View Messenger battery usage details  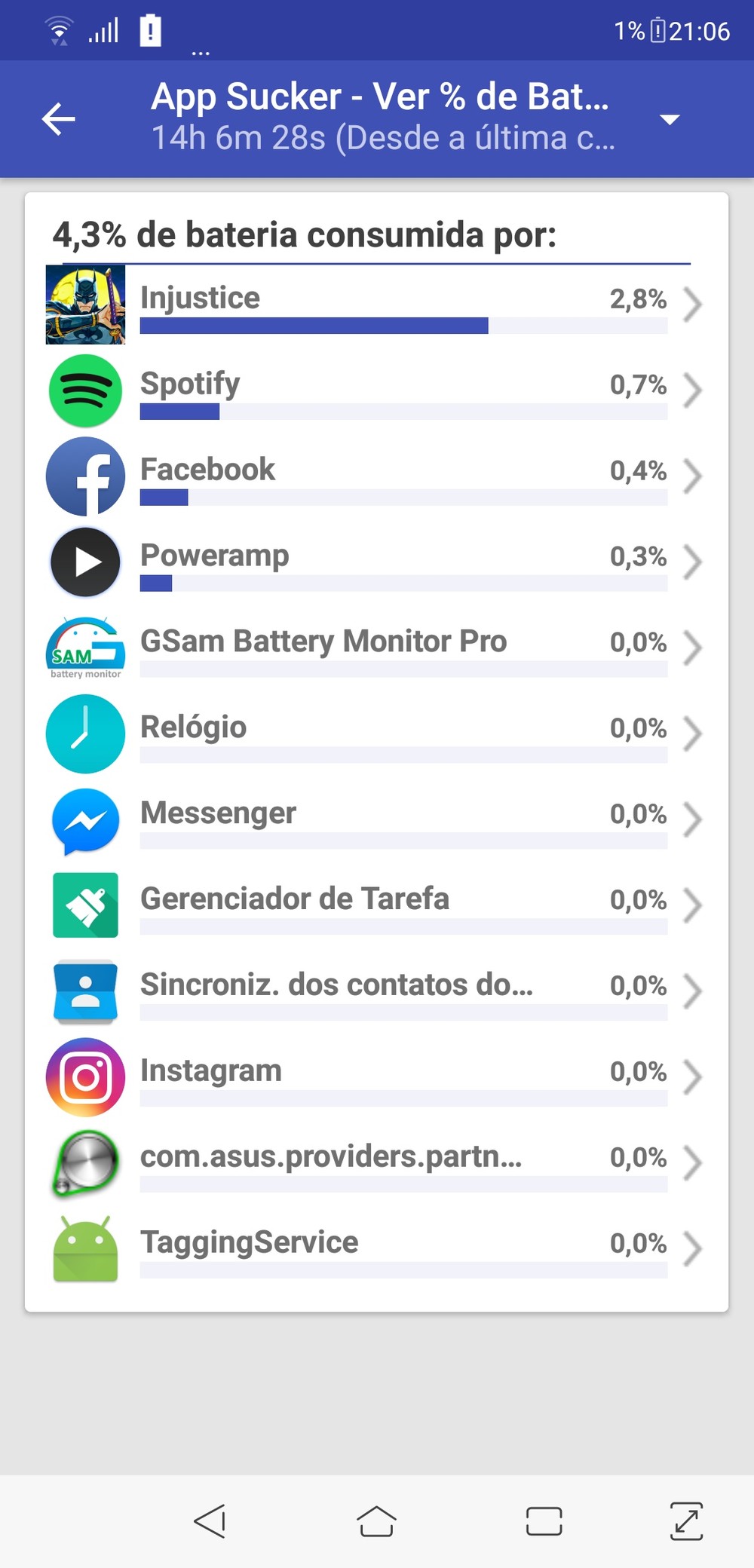pos(377,820)
